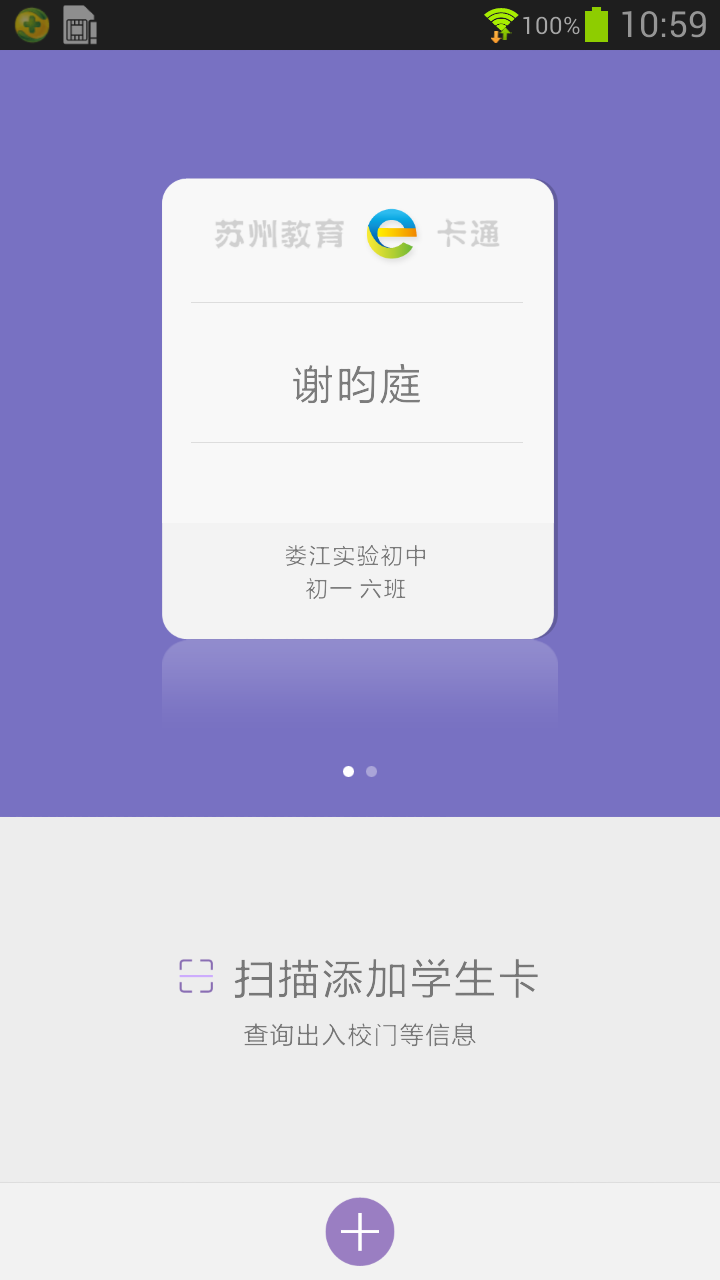Select the second page indicator dot
The width and height of the screenshot is (720, 1280).
[372, 771]
